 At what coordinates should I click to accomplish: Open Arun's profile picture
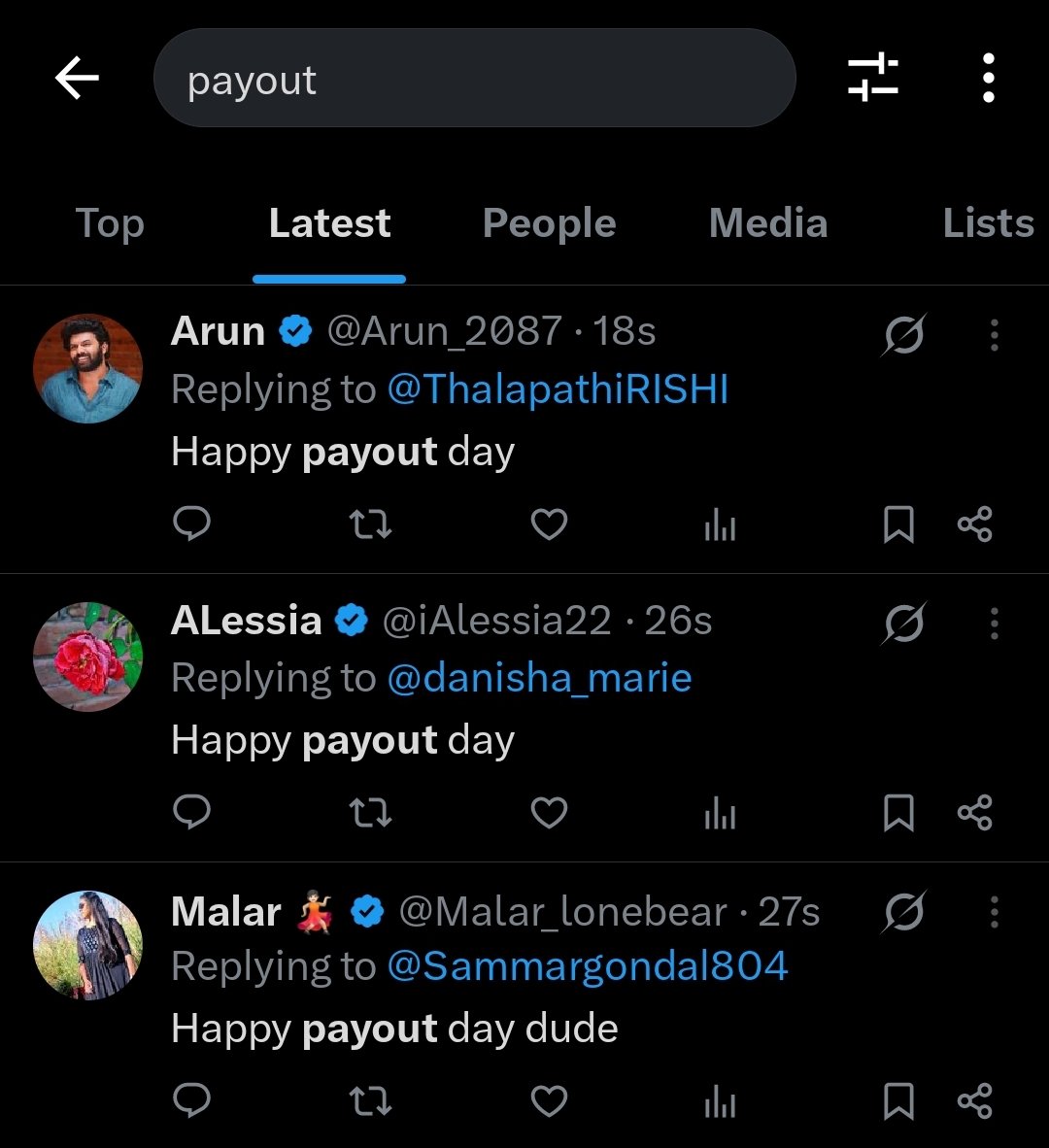[x=88, y=368]
